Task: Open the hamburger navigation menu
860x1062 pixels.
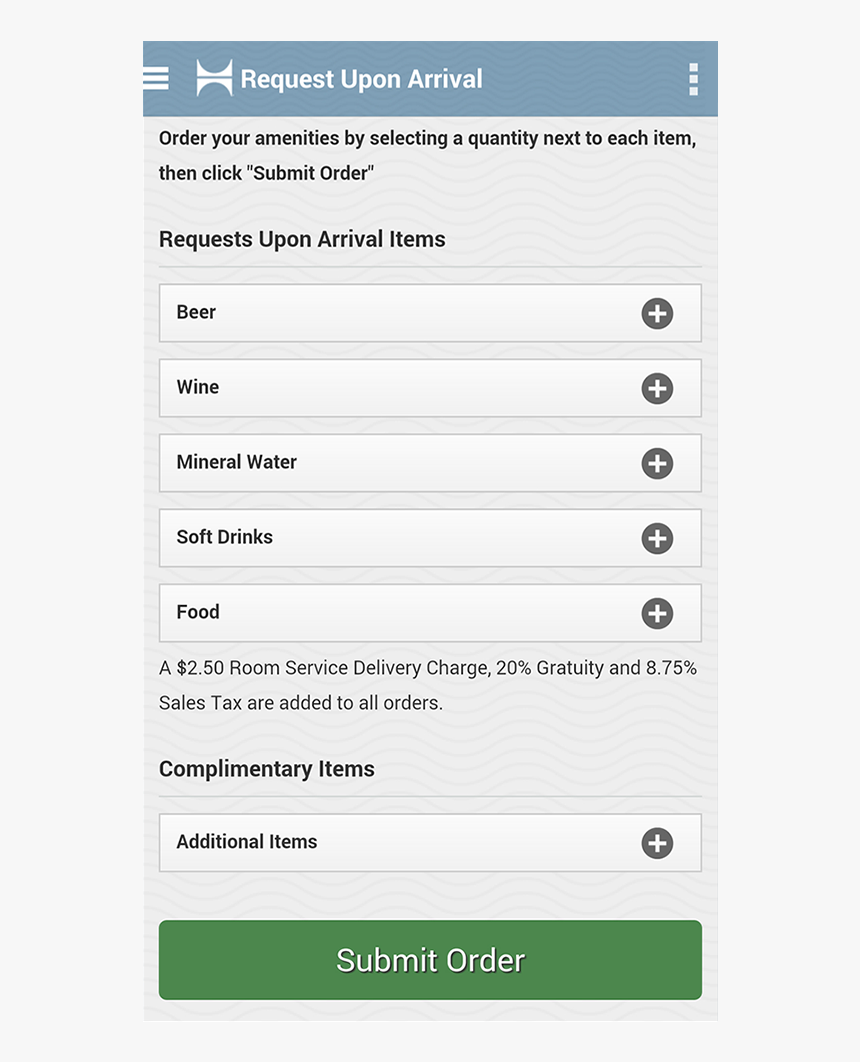Action: 156,79
